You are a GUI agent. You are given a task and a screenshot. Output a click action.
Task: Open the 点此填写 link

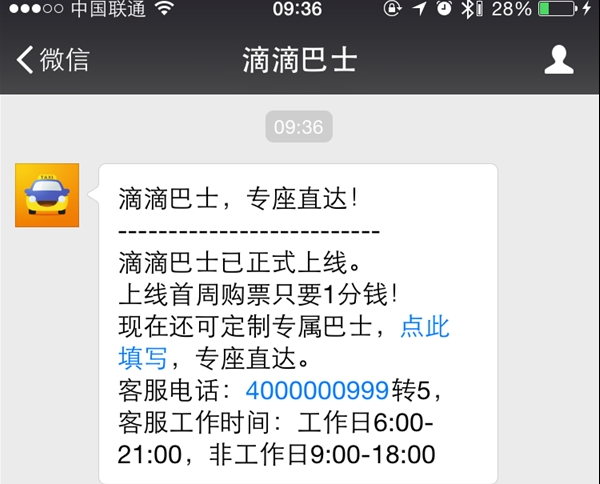coord(425,327)
